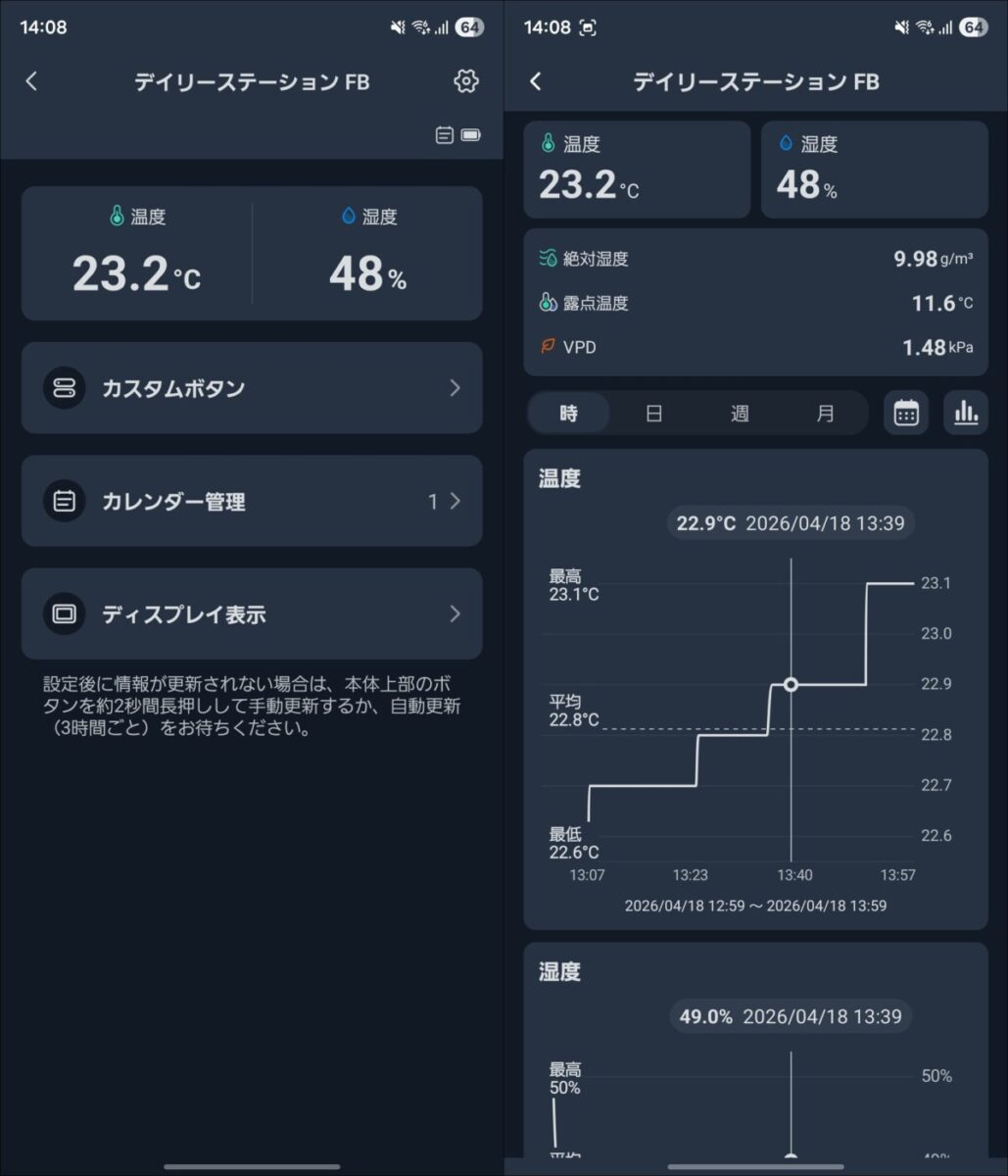
Task: Select the 時 time range tab
Action: coord(569,414)
